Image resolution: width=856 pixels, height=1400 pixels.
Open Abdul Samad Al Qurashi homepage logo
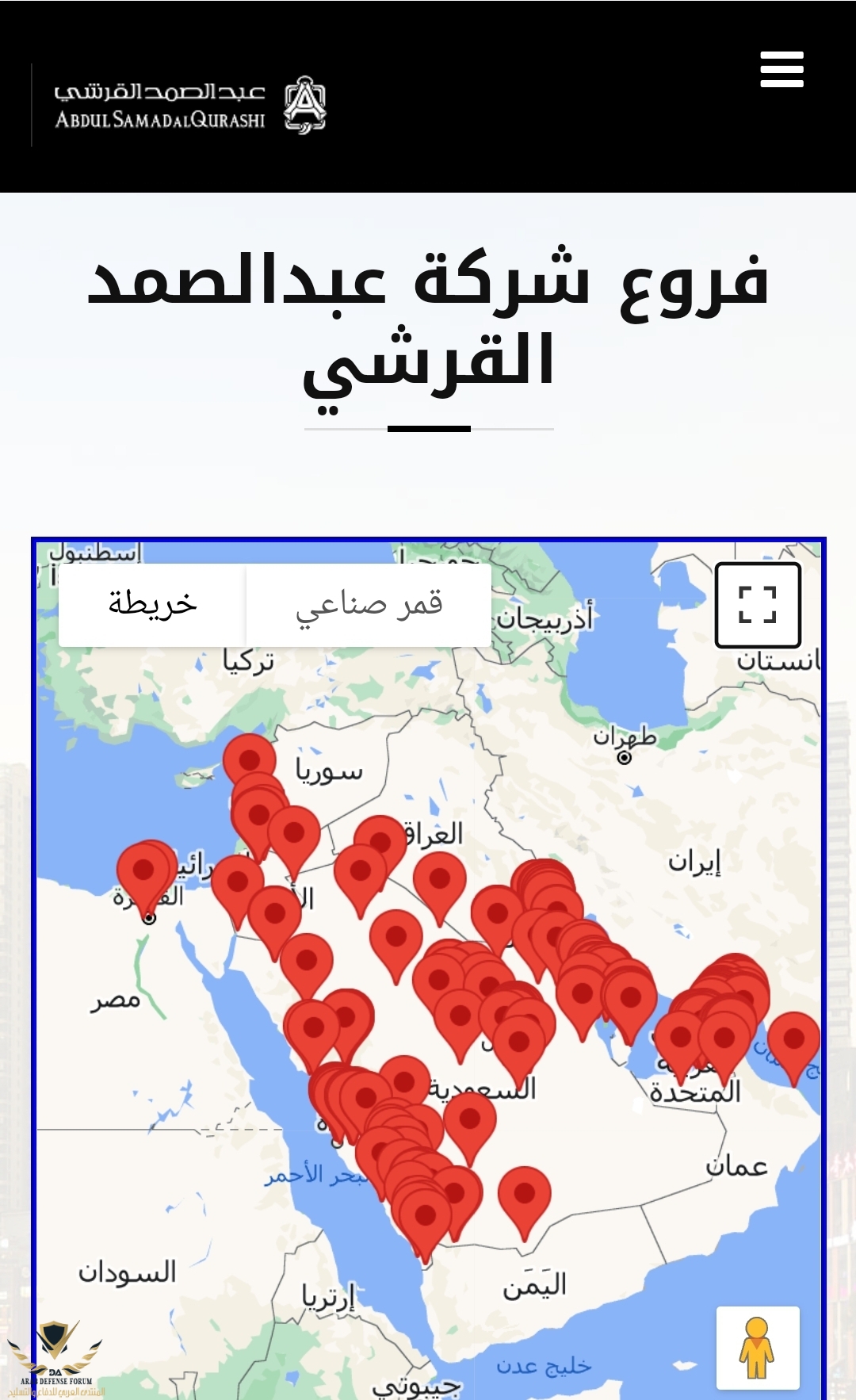tap(190, 105)
